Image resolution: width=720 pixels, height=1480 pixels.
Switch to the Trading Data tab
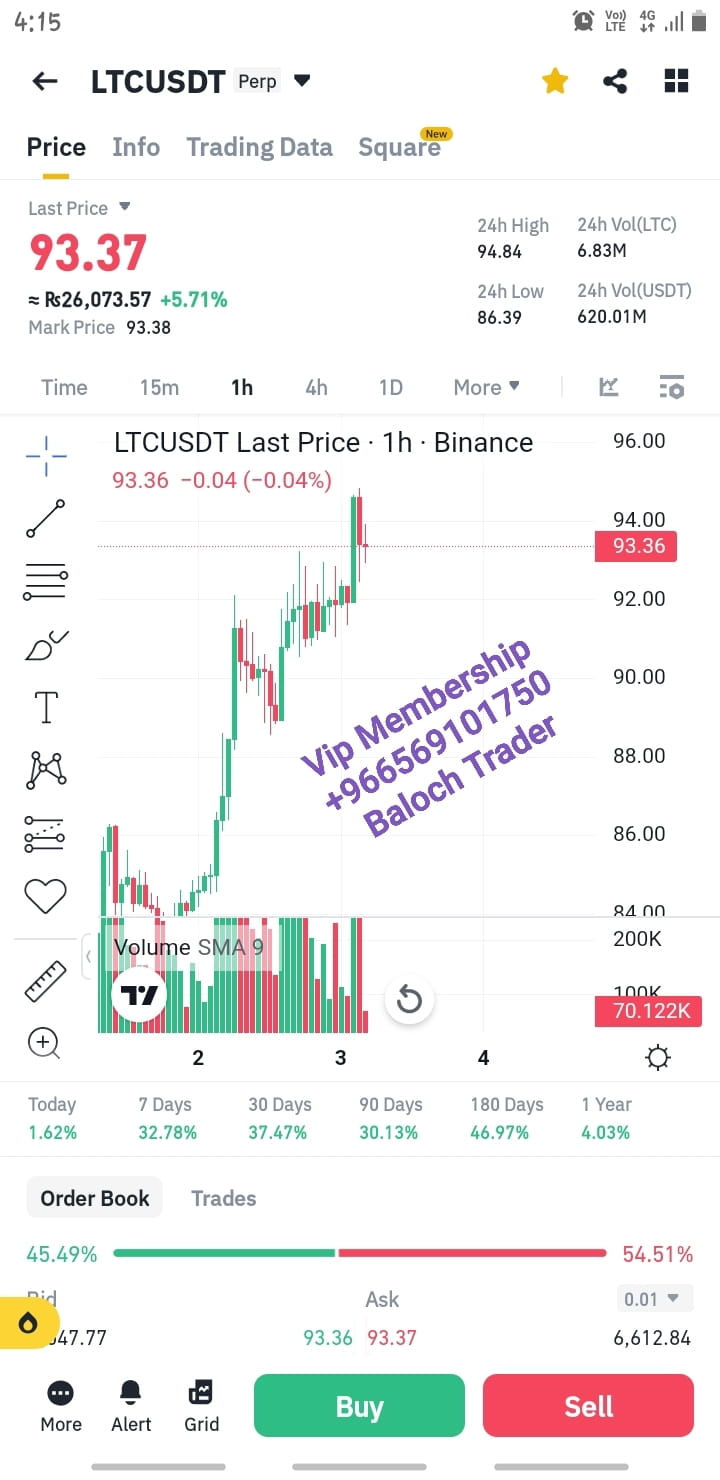pyautogui.click(x=259, y=147)
